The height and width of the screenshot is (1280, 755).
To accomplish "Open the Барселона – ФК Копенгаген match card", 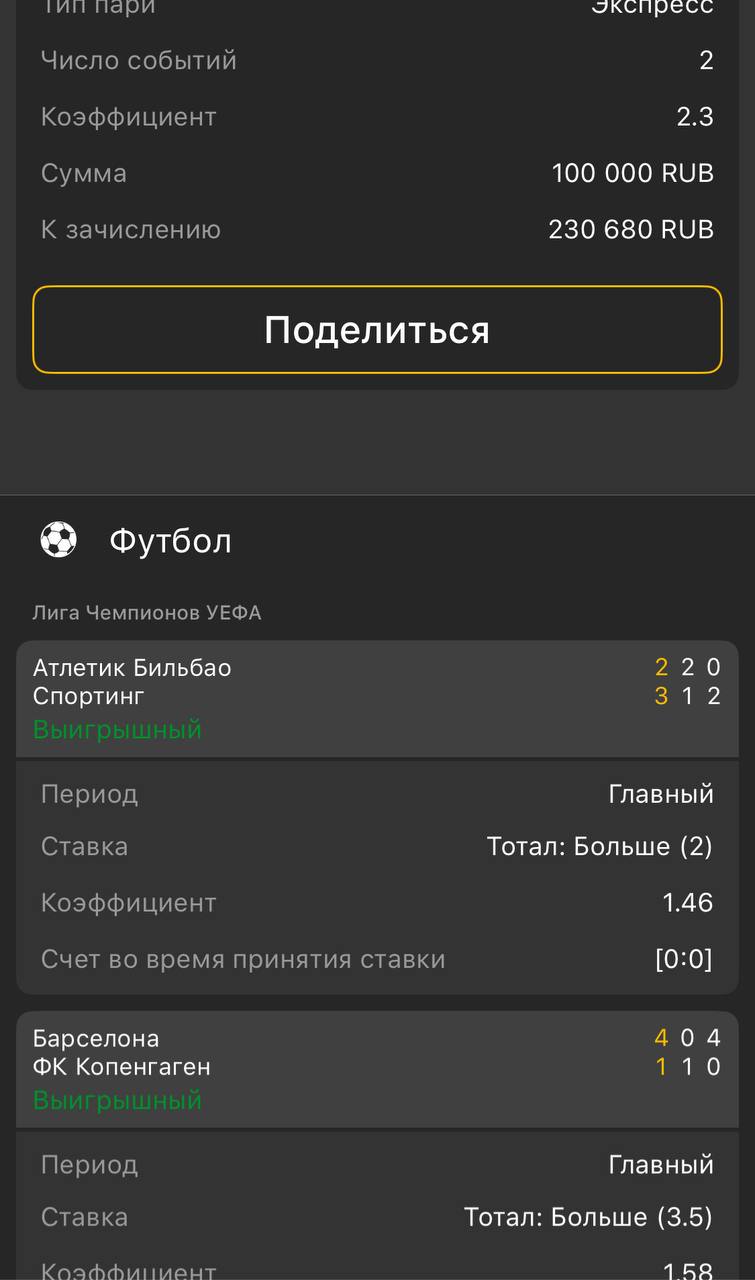I will coord(377,1068).
